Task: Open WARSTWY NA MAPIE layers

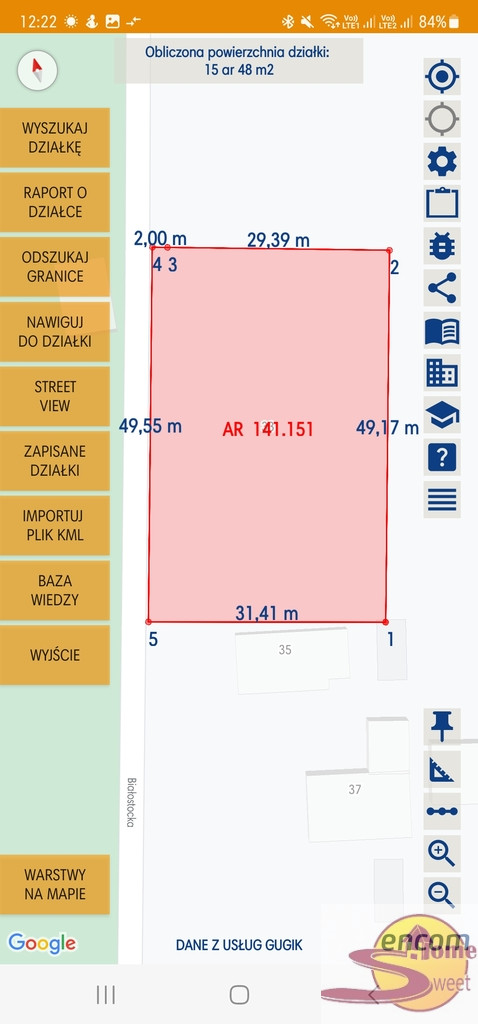Action: (x=55, y=884)
